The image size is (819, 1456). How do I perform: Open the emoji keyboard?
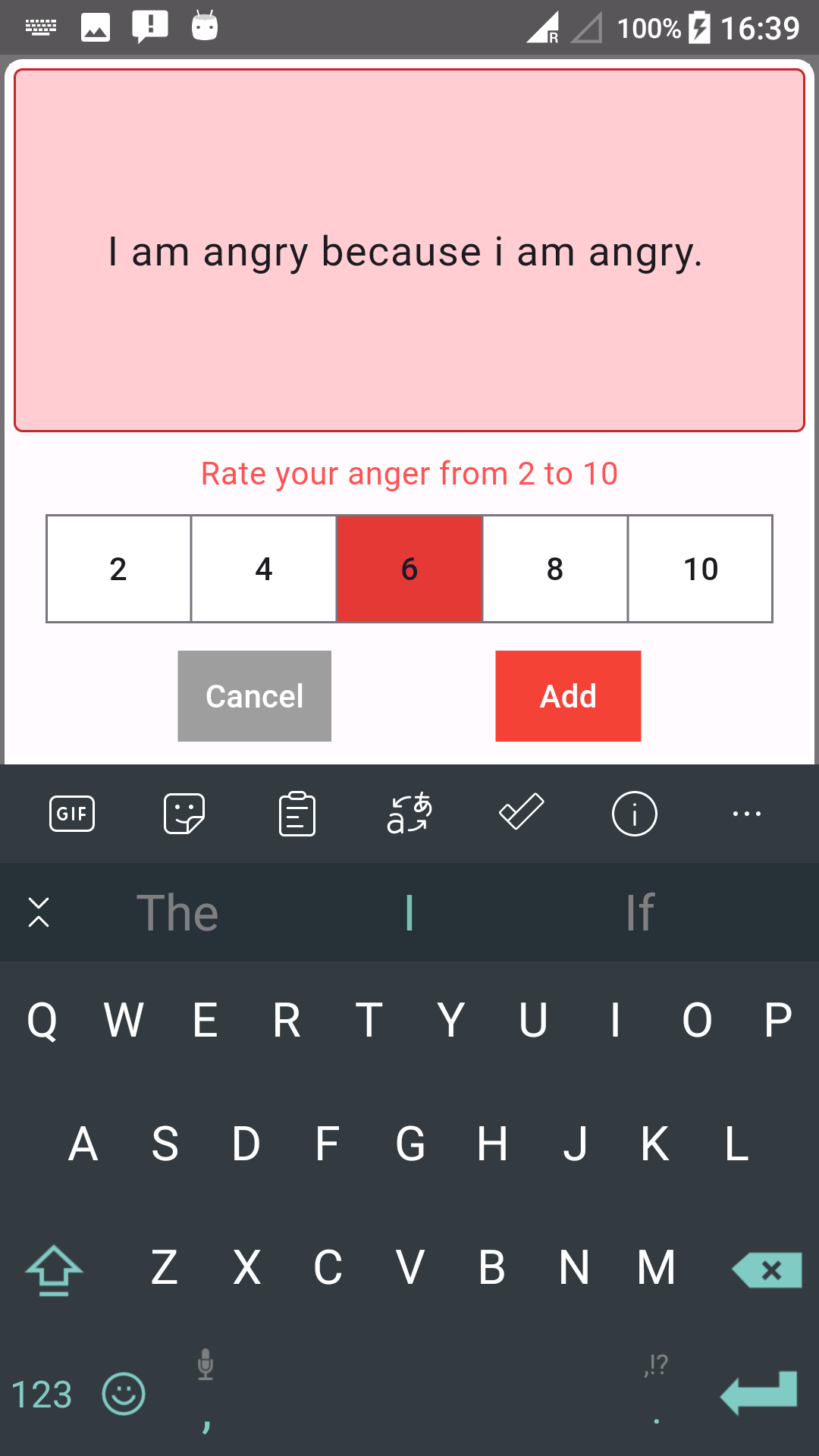pos(124,1394)
